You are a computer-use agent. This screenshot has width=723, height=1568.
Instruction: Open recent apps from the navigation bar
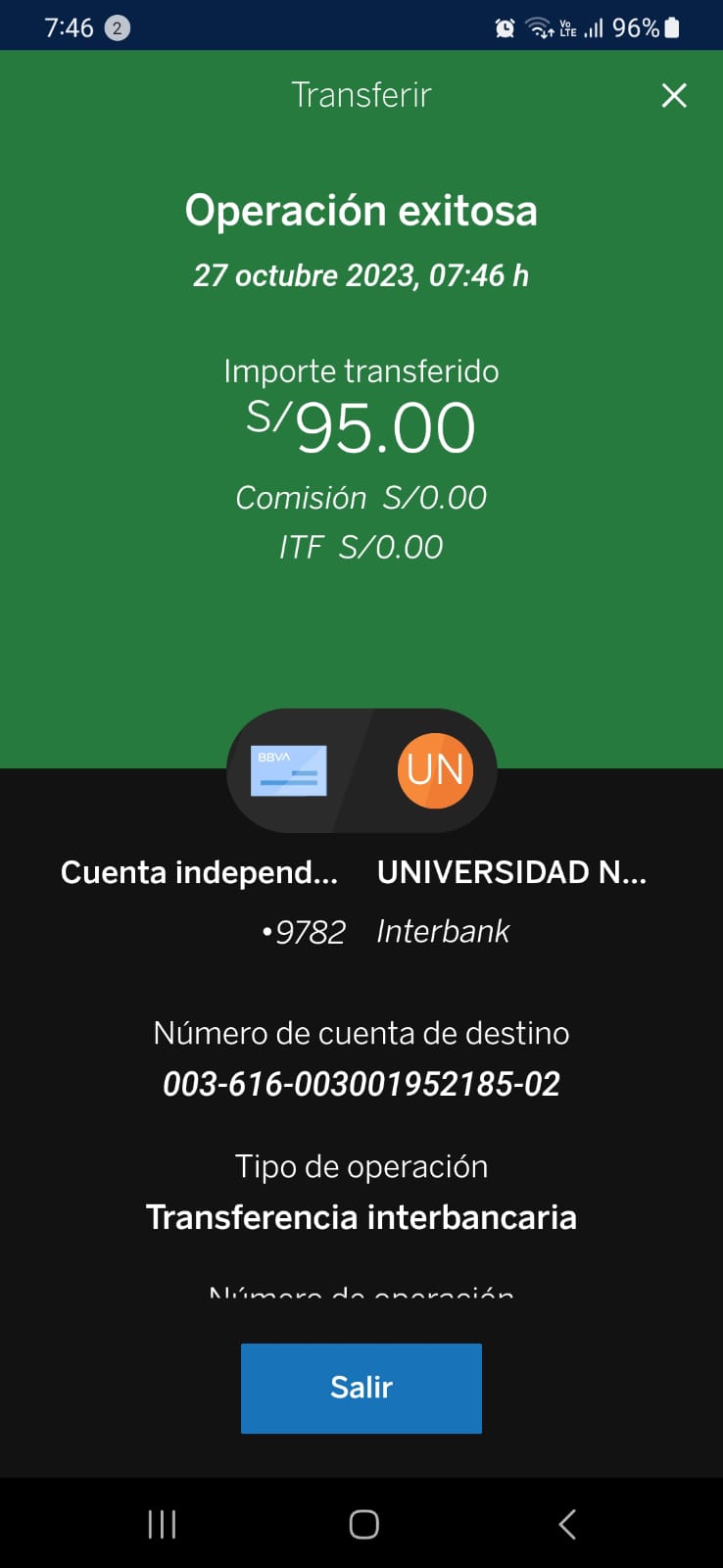162,1524
